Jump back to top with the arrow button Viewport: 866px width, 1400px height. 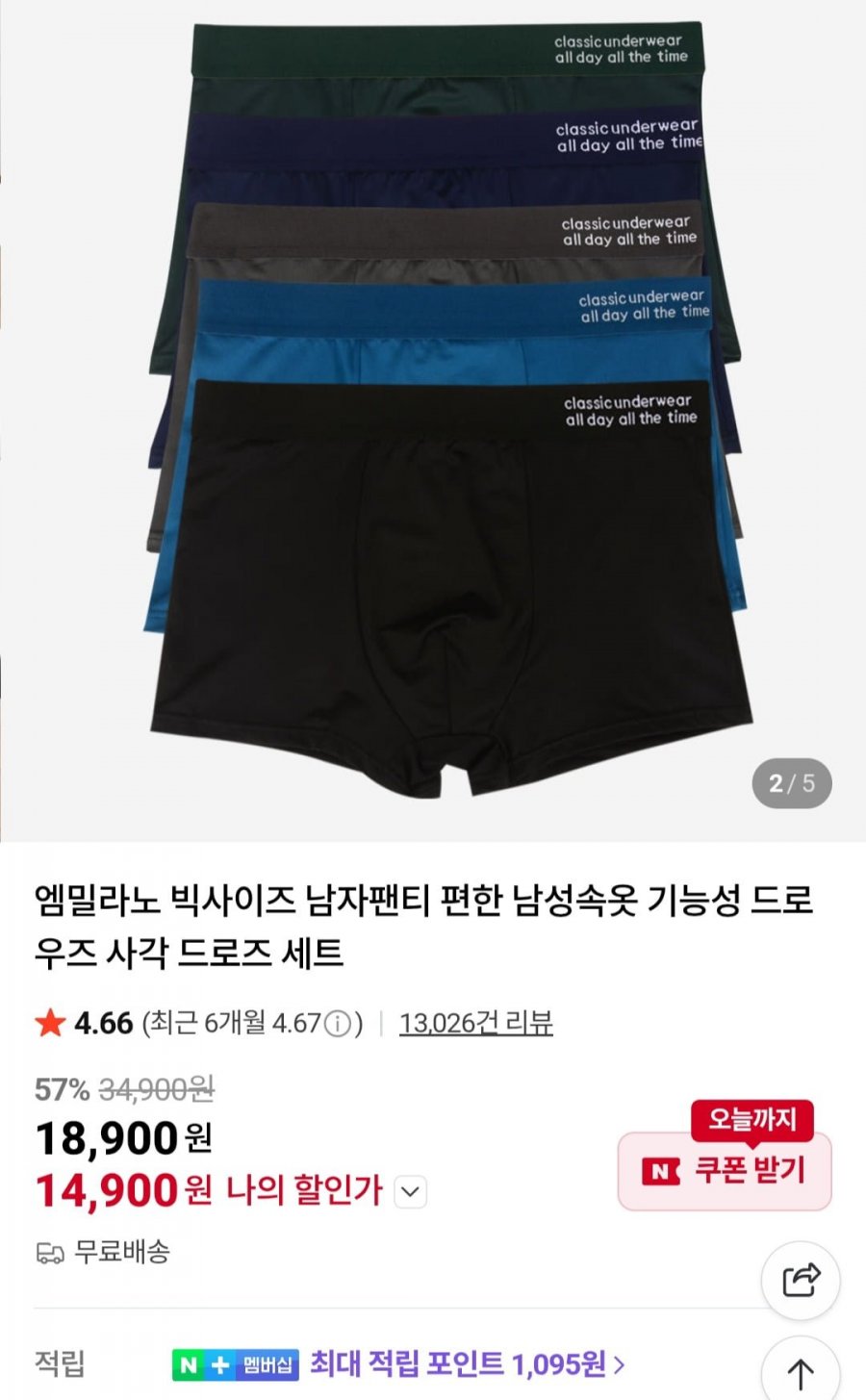tap(801, 1370)
